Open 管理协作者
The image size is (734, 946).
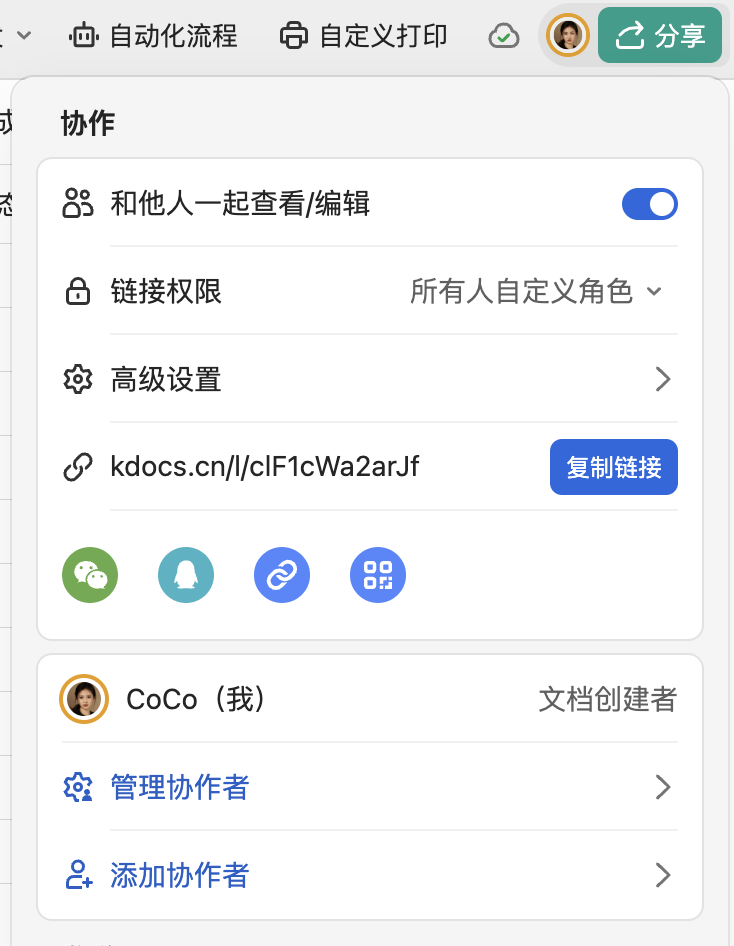pos(368,788)
